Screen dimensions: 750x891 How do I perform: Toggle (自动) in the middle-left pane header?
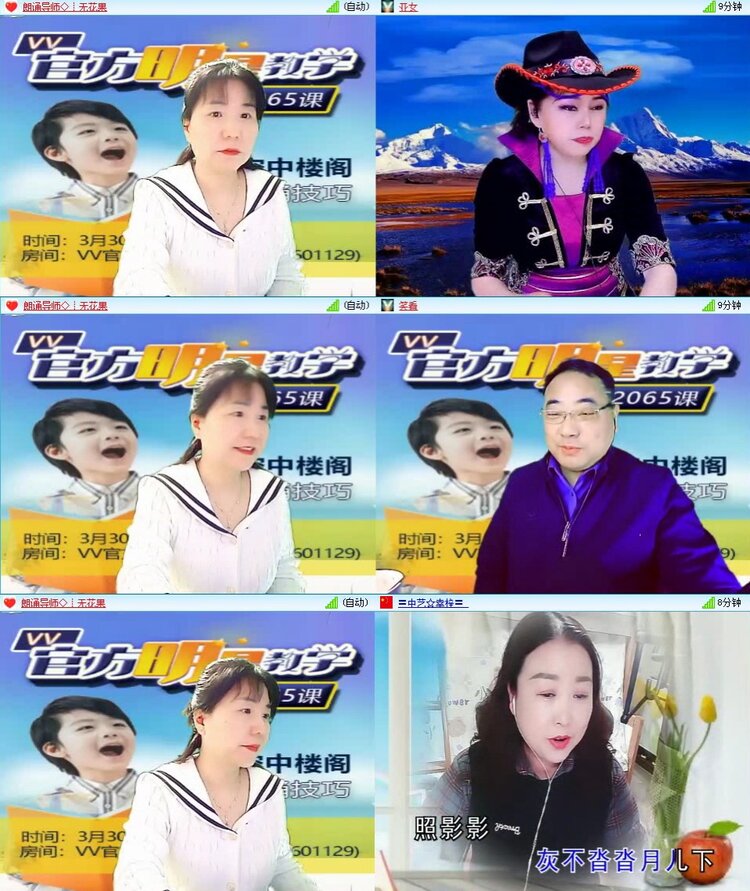tap(356, 305)
